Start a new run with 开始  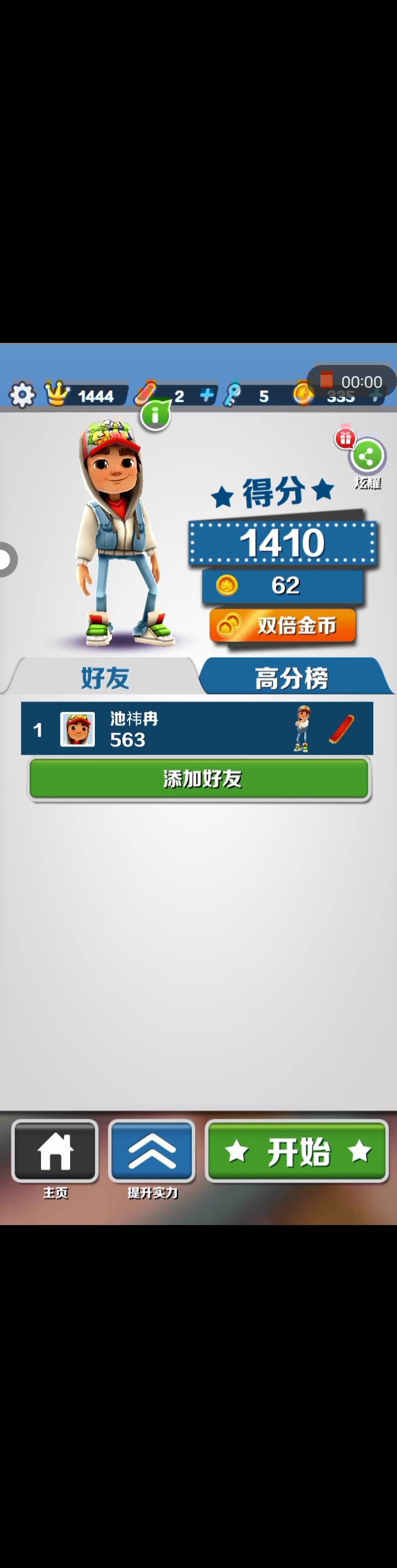pos(297,1151)
